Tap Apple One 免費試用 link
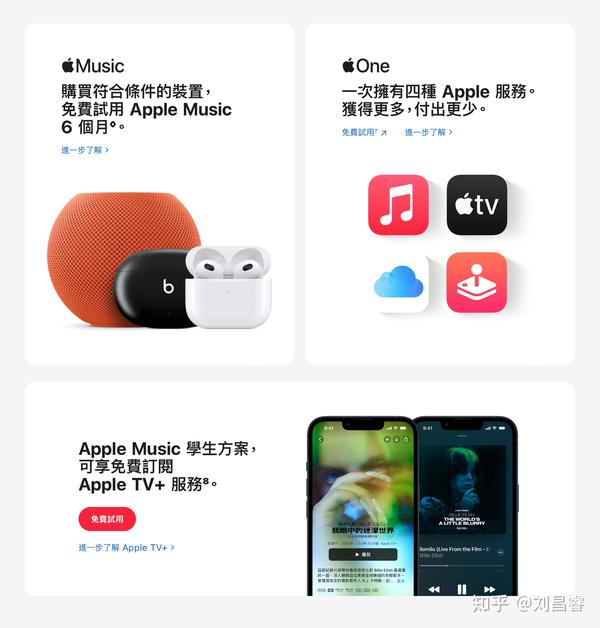 click(x=363, y=132)
